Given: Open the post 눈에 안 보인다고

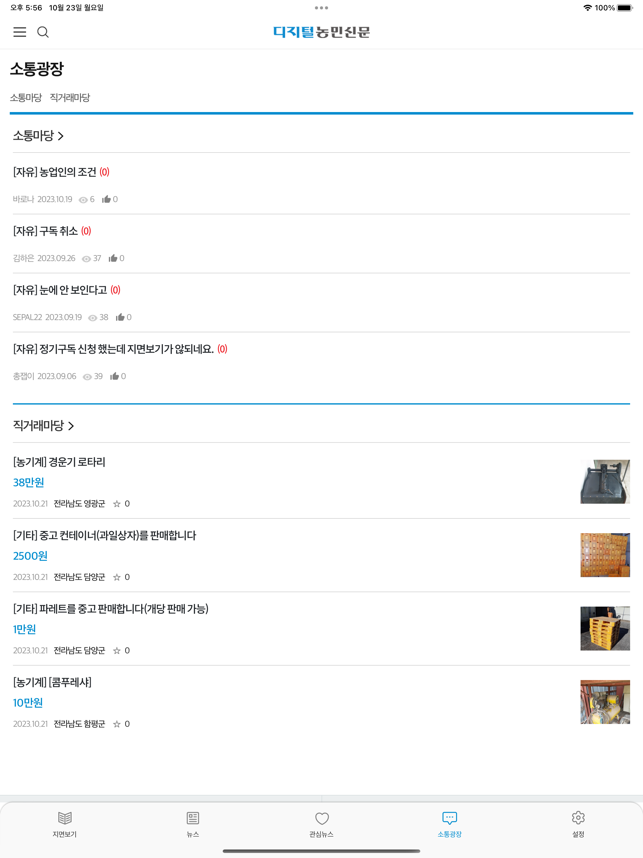Looking at the screenshot, I should 60,290.
